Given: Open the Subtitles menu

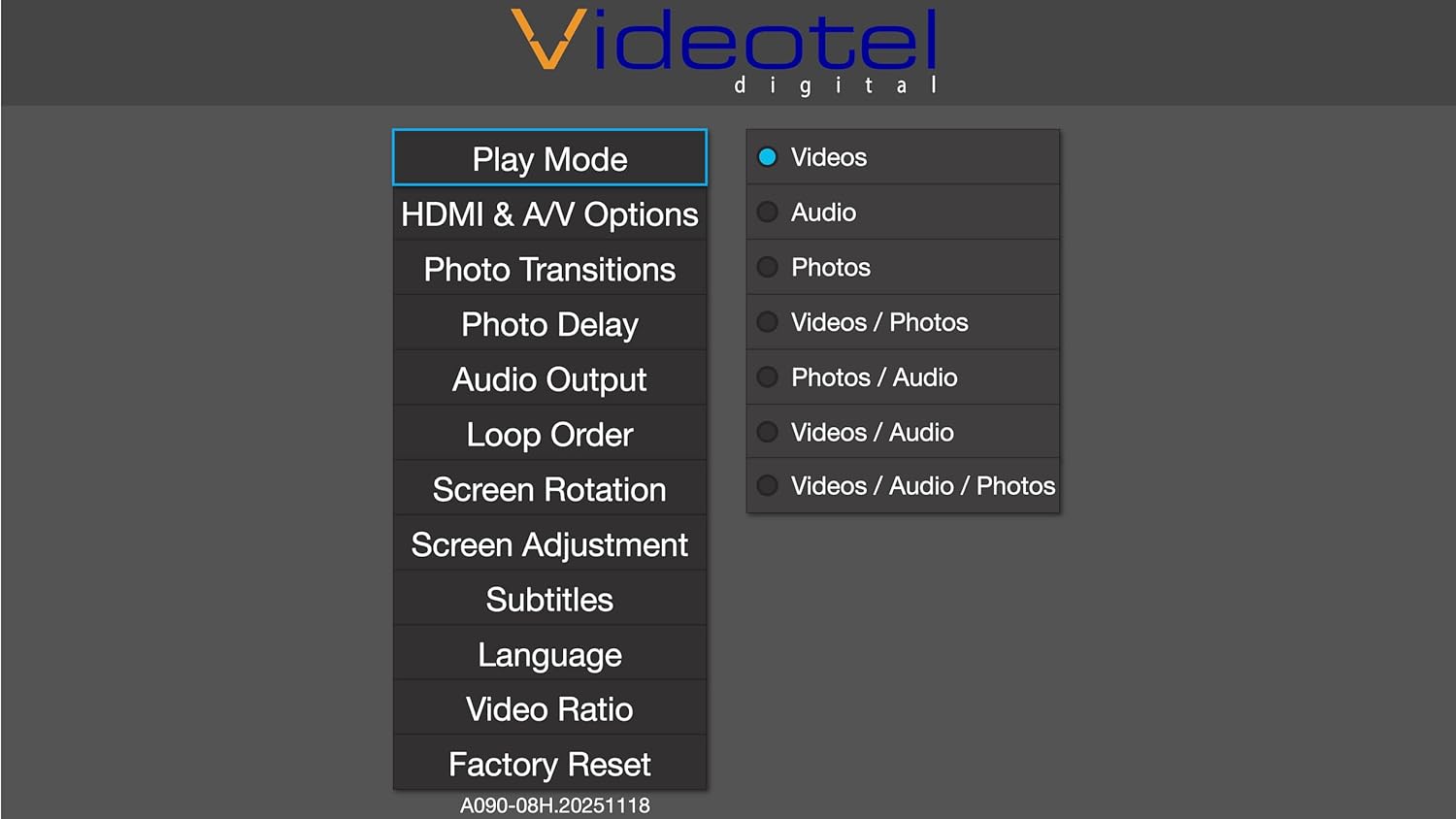Looking at the screenshot, I should pyautogui.click(x=549, y=600).
